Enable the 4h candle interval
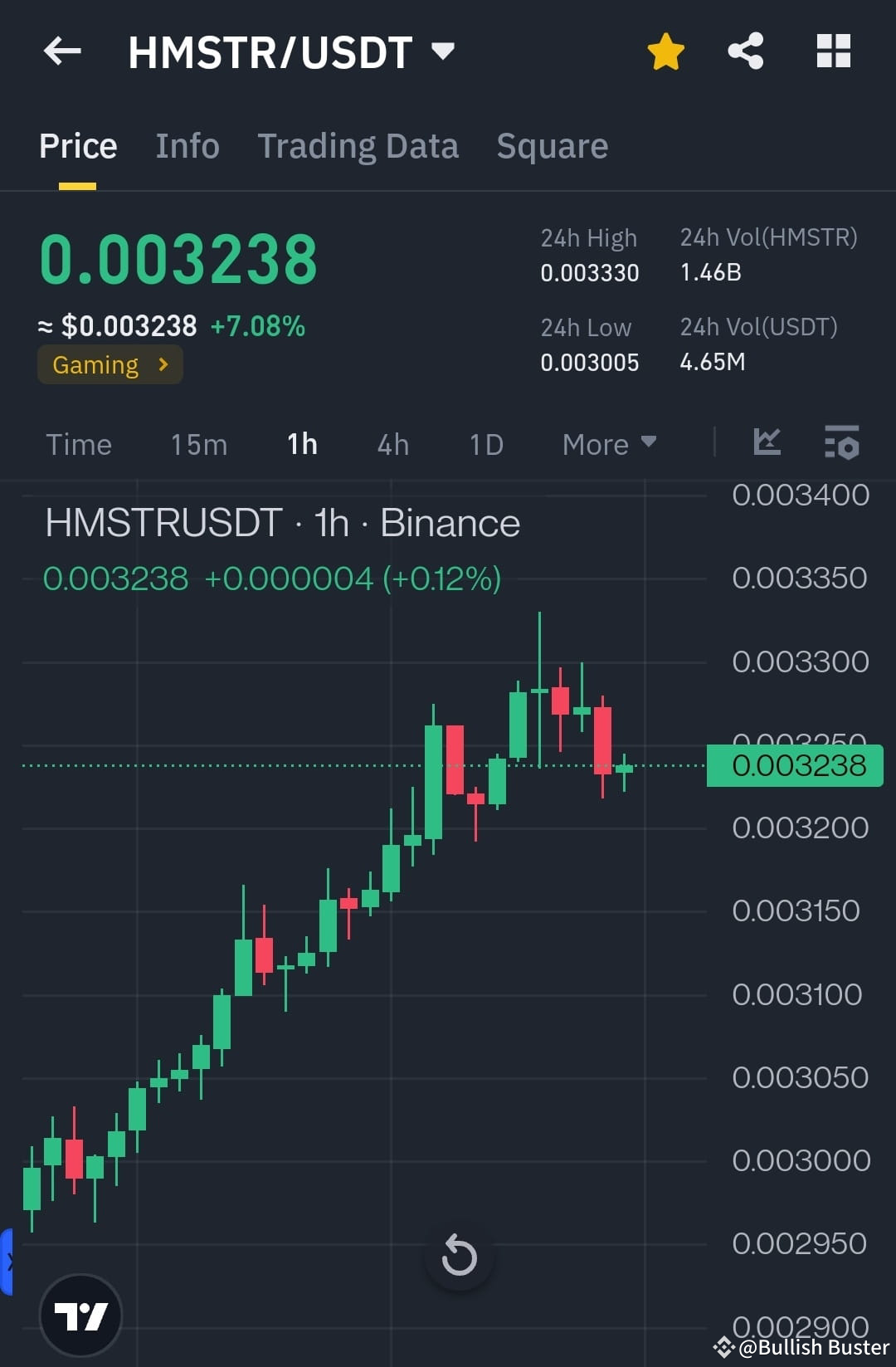Image resolution: width=896 pixels, height=1367 pixels. click(x=392, y=444)
